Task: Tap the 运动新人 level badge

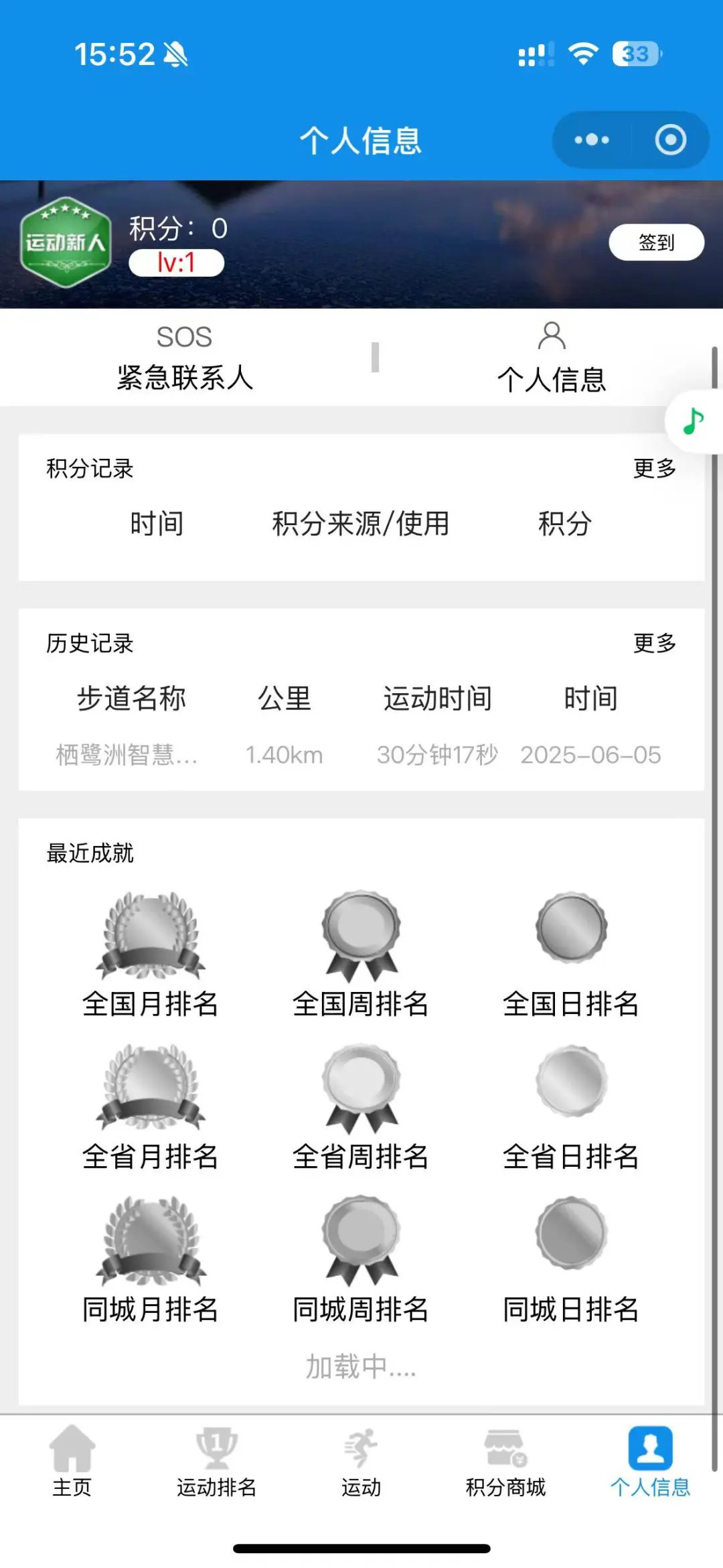Action: [66, 242]
